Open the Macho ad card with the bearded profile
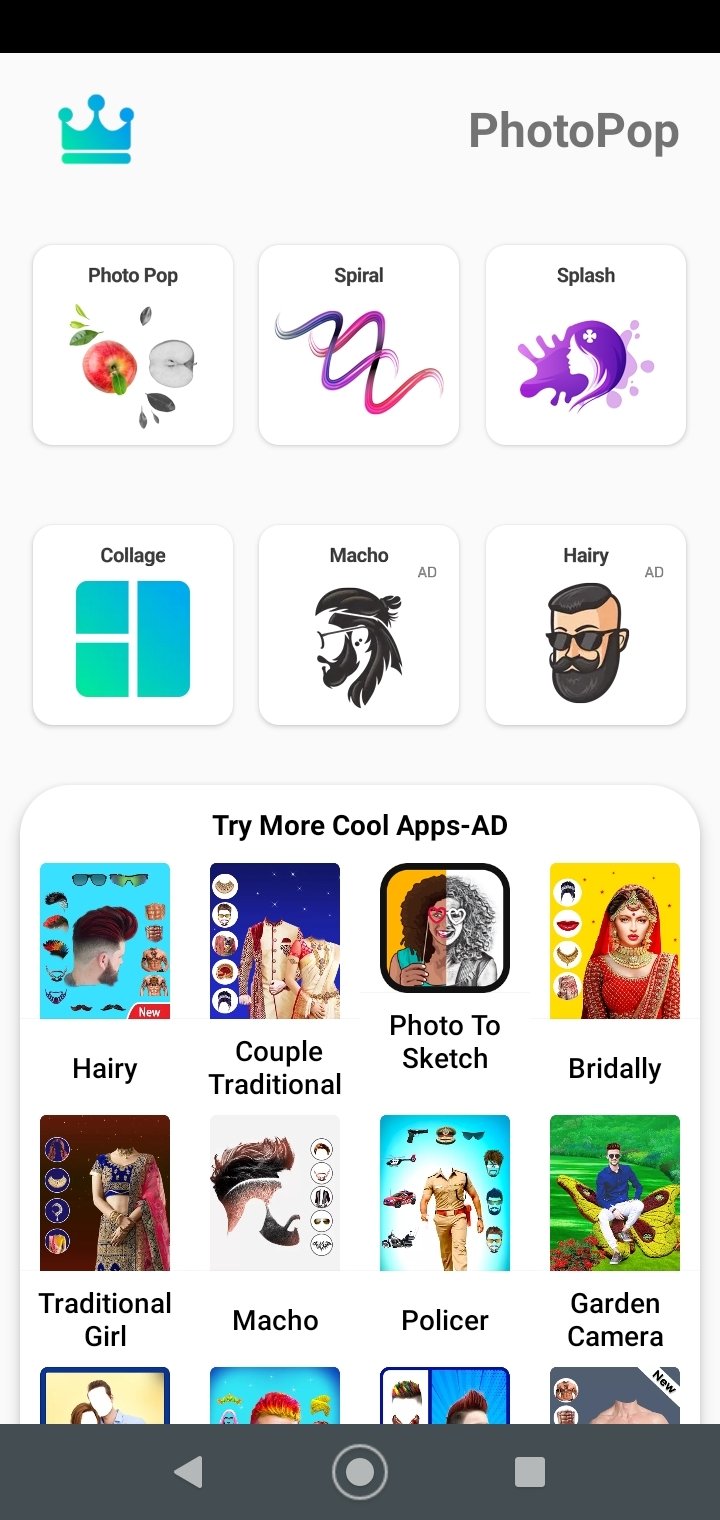 point(359,625)
